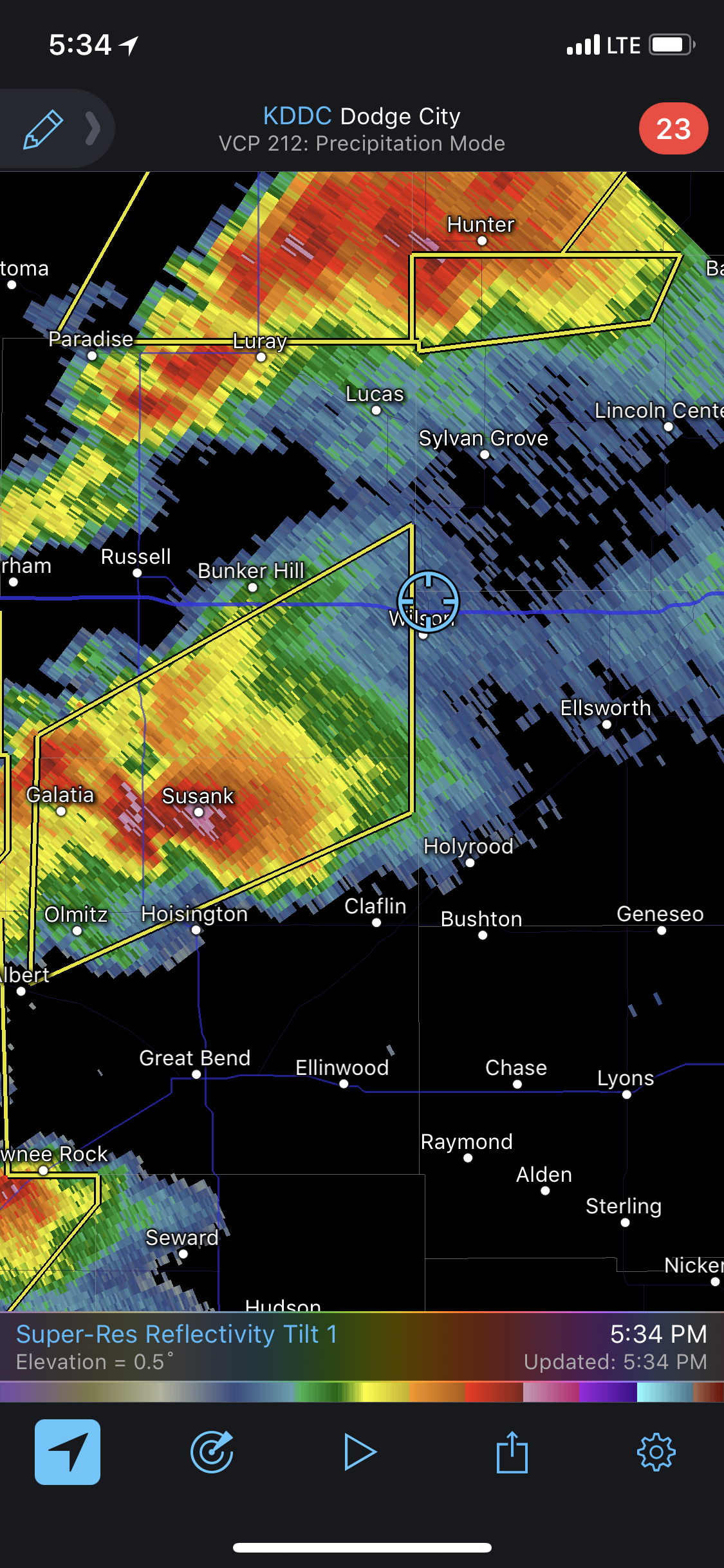
Task: Change the Super-Res Reflectivity Tilt 1 product
Action: pos(177,1334)
